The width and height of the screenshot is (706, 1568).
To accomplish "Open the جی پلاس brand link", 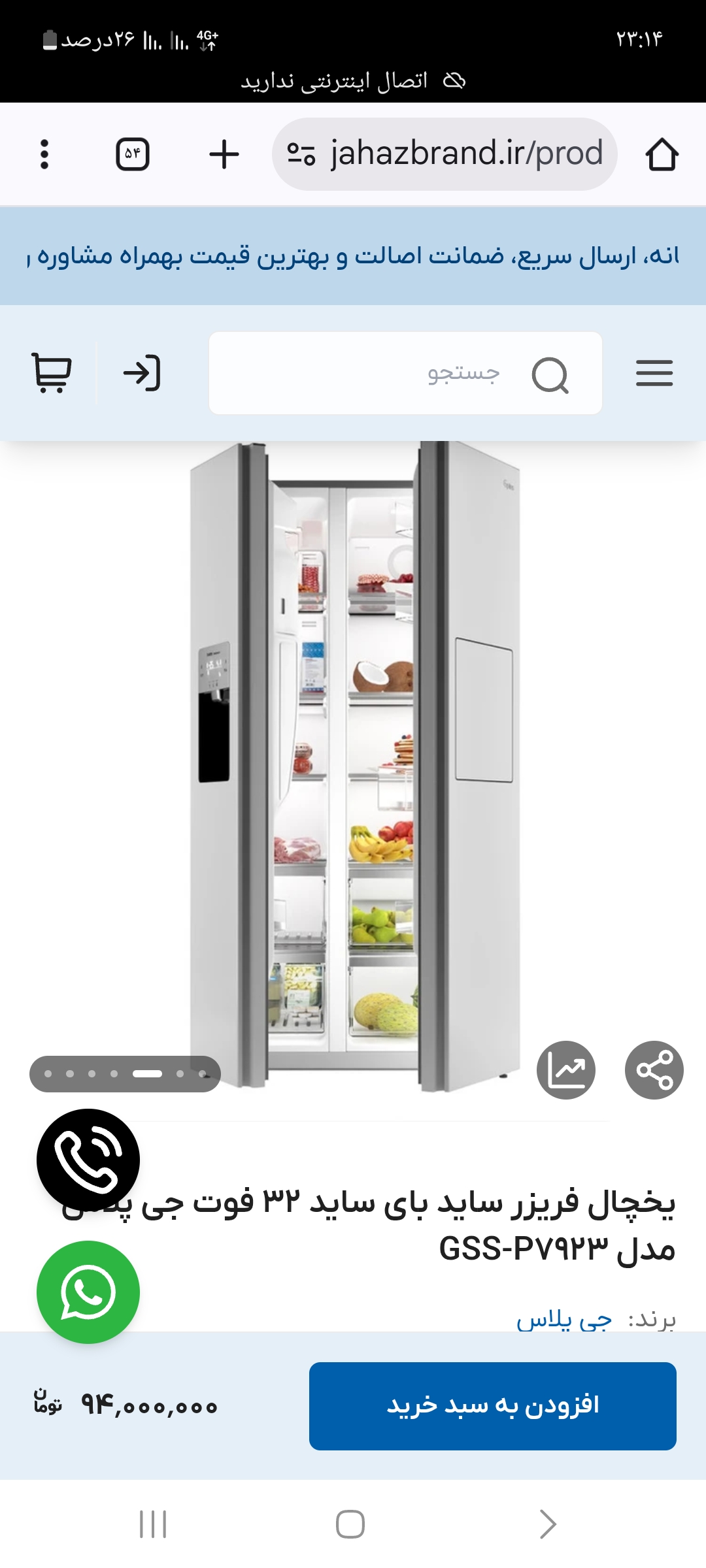I will coord(563,1320).
